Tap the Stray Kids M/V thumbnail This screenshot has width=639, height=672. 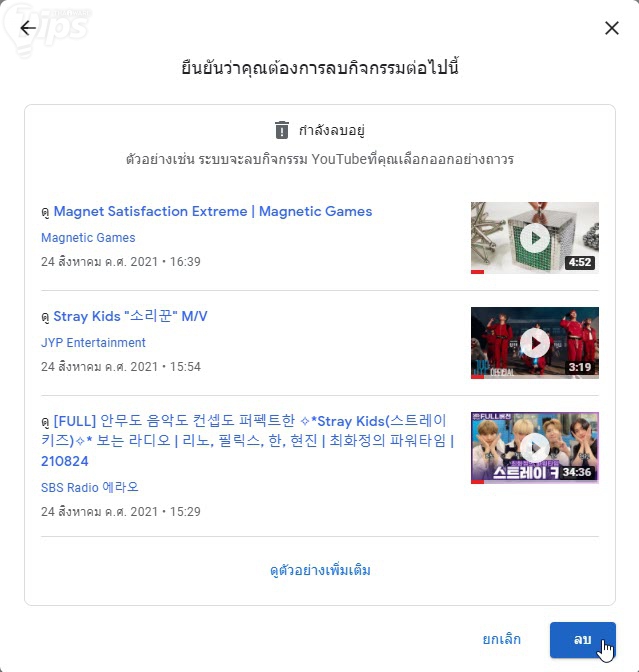tap(534, 342)
